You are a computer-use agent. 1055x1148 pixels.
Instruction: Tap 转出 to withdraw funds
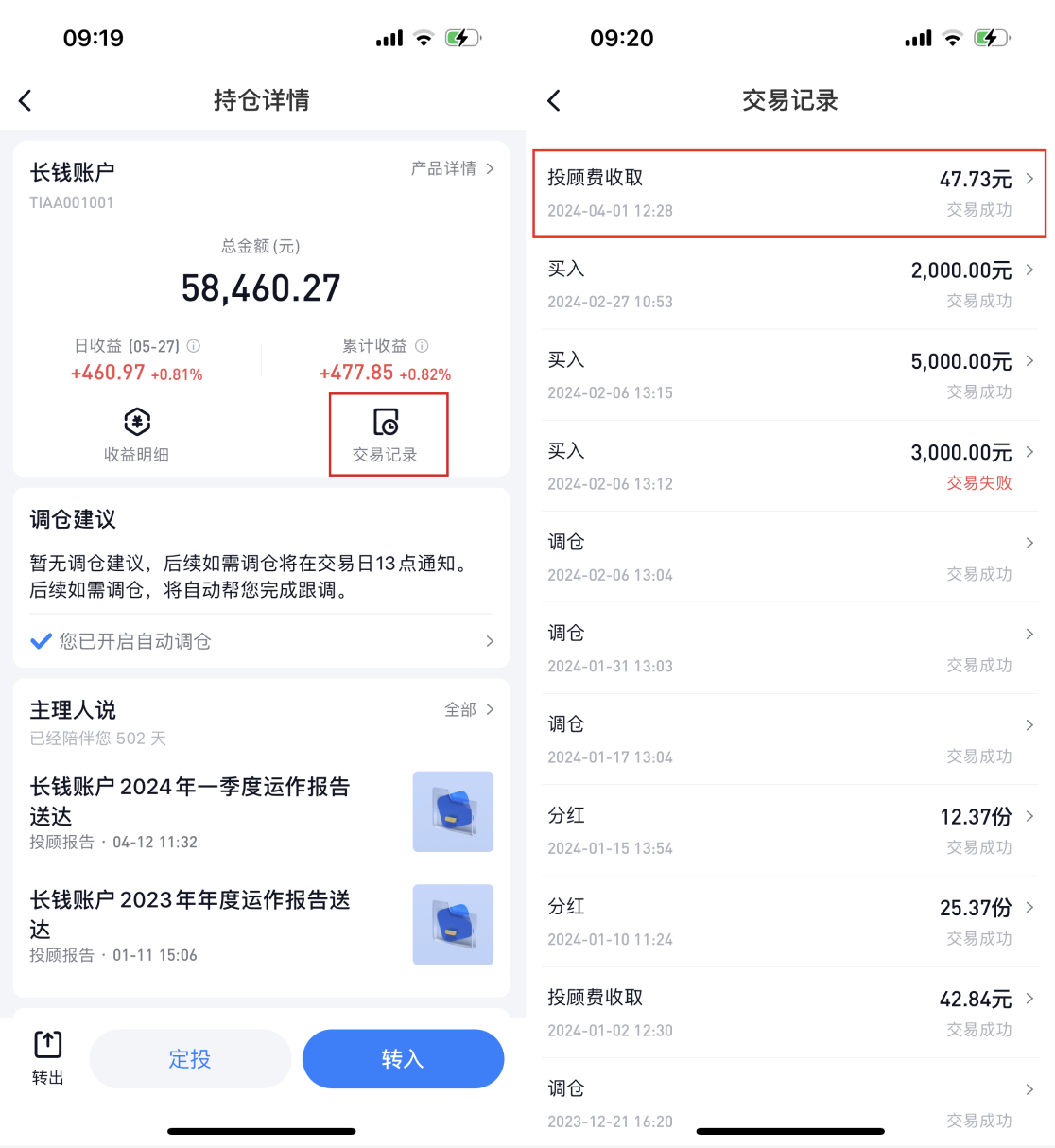(x=47, y=1057)
